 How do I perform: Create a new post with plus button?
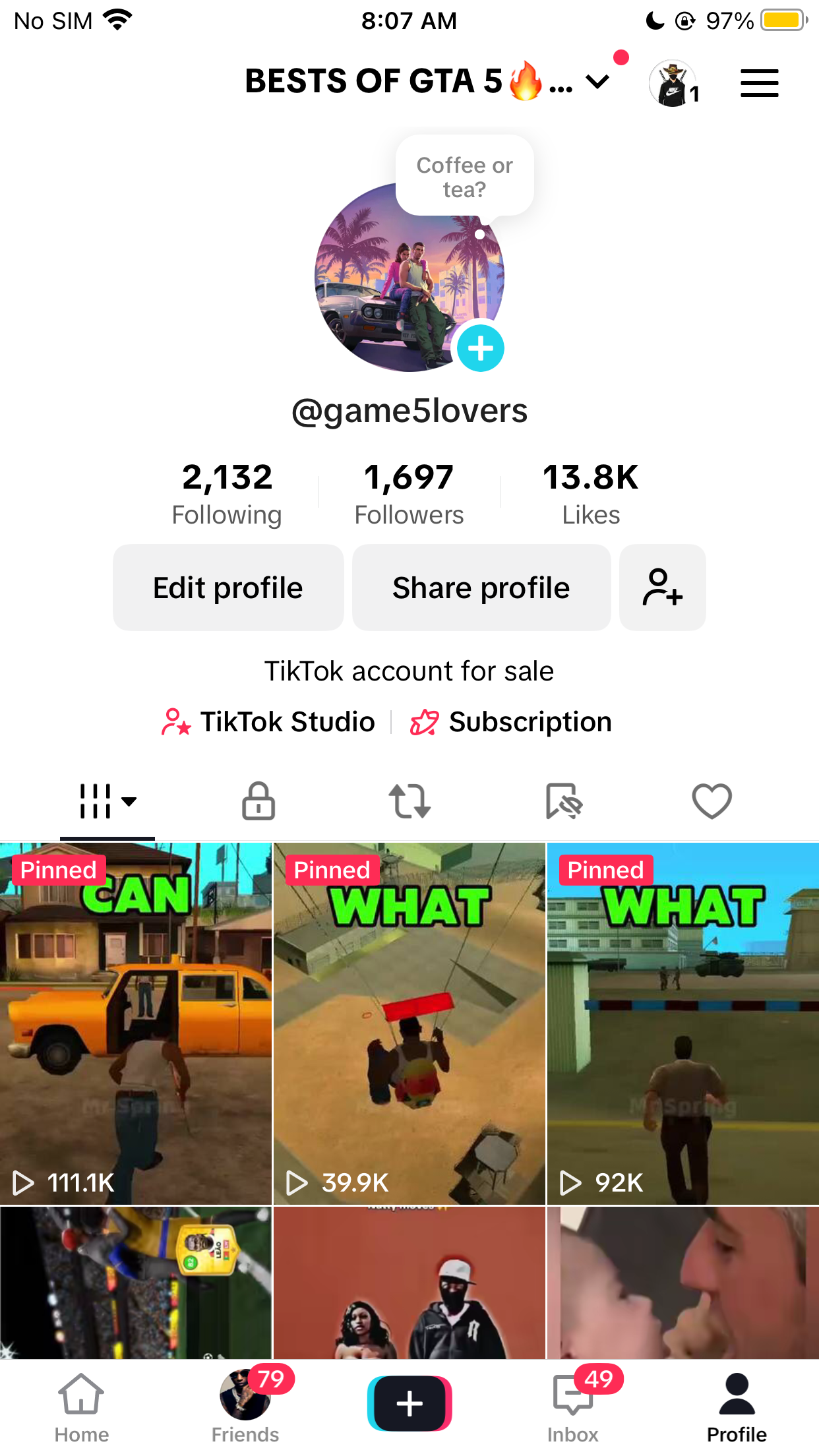tap(409, 1403)
